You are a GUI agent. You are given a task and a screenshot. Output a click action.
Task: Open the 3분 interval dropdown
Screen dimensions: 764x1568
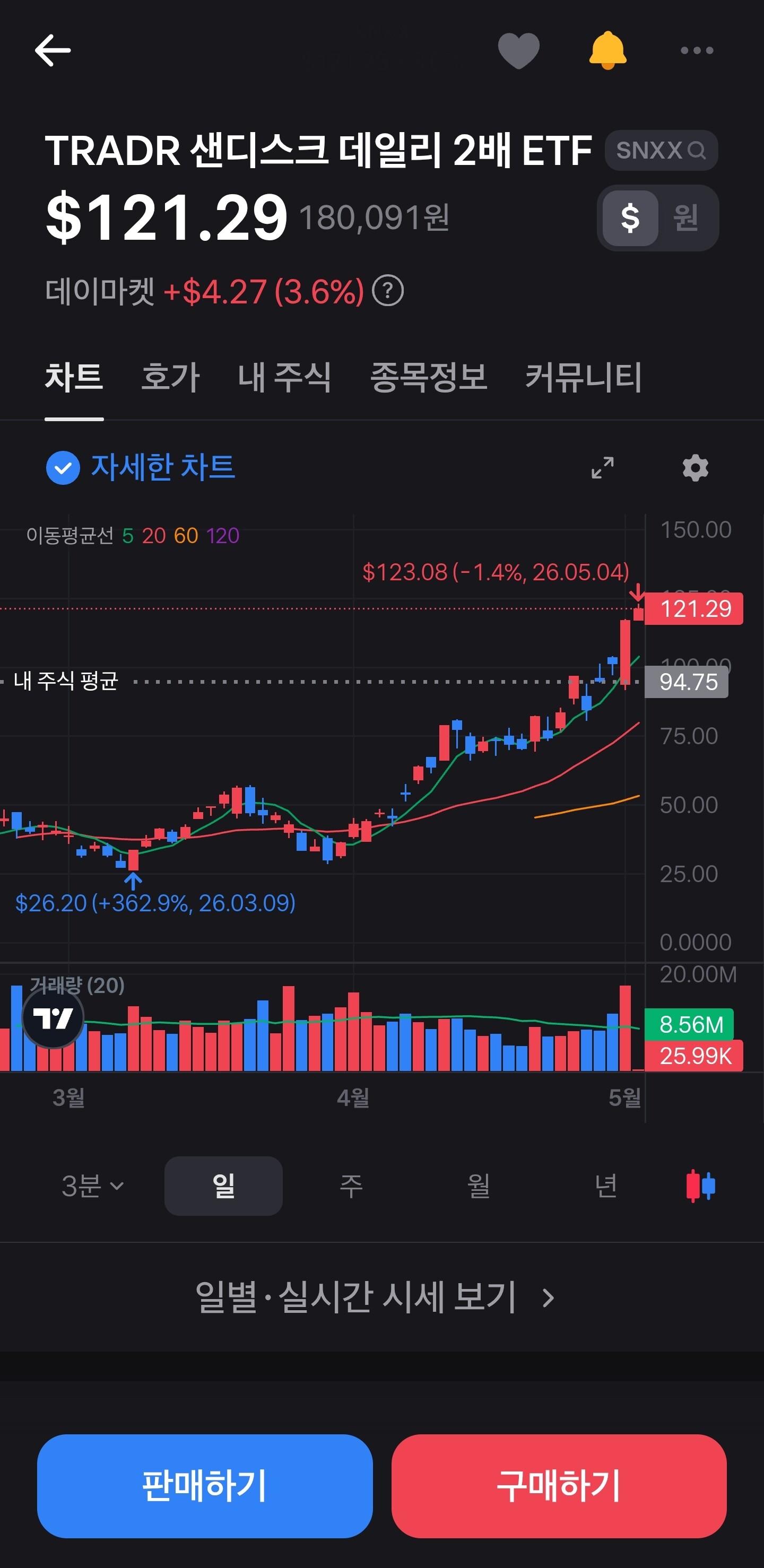pyautogui.click(x=92, y=1186)
